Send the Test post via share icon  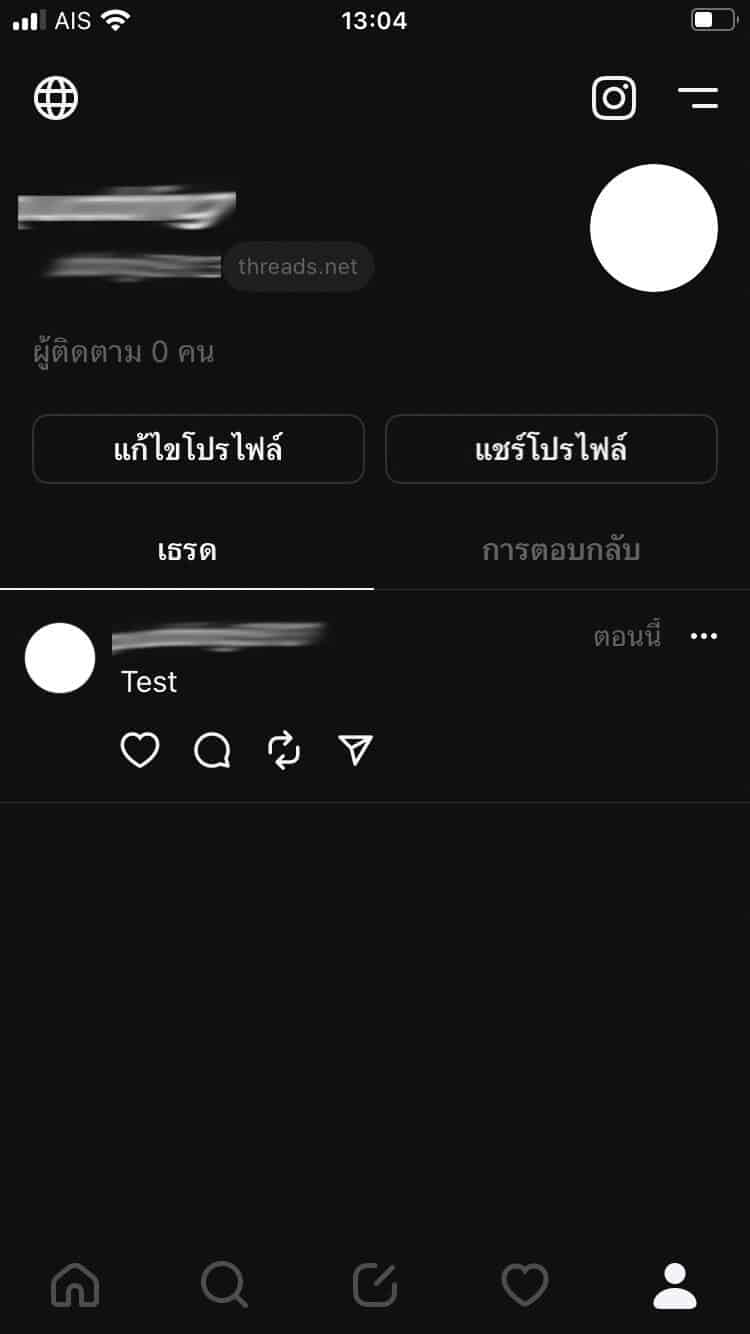coord(356,750)
